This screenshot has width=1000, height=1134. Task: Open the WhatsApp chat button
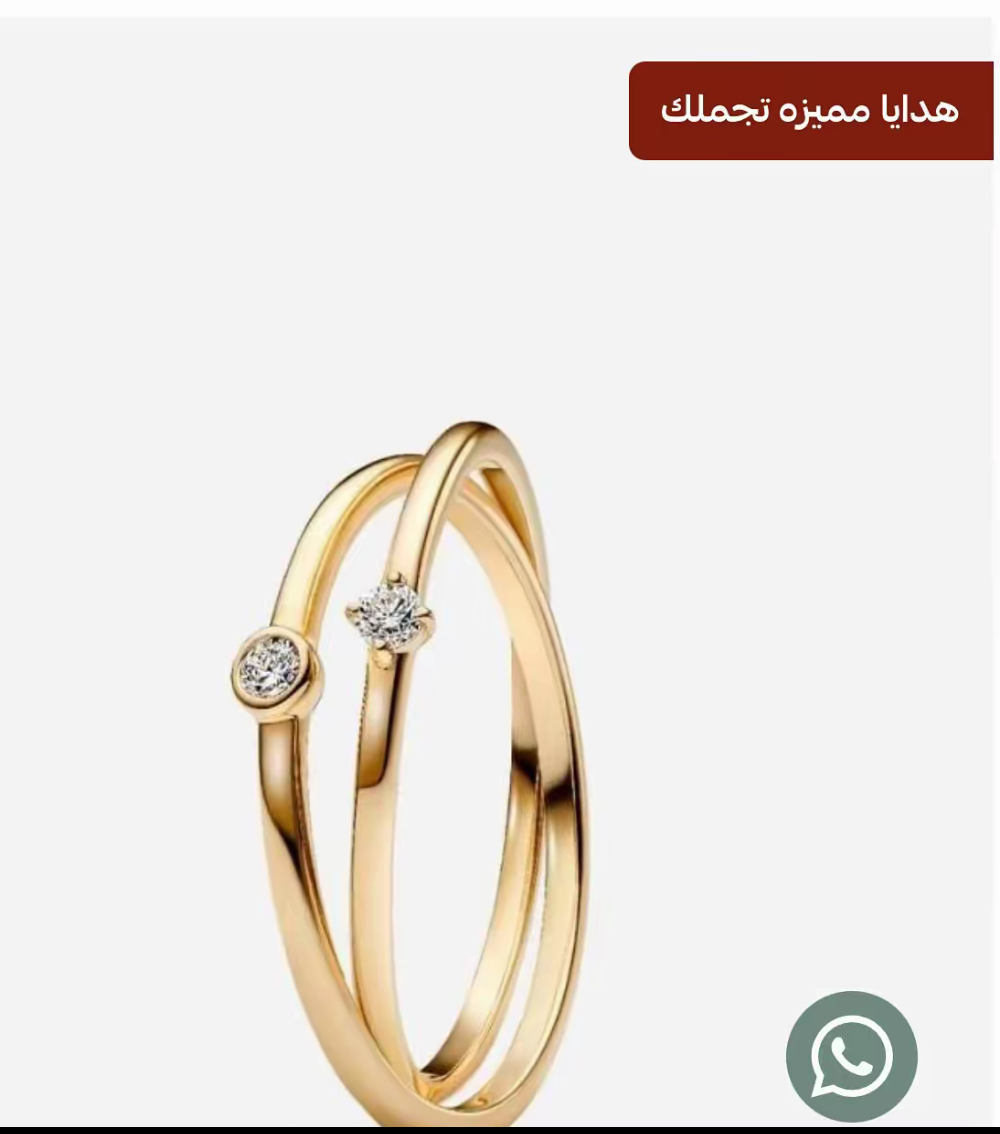[x=851, y=1056]
